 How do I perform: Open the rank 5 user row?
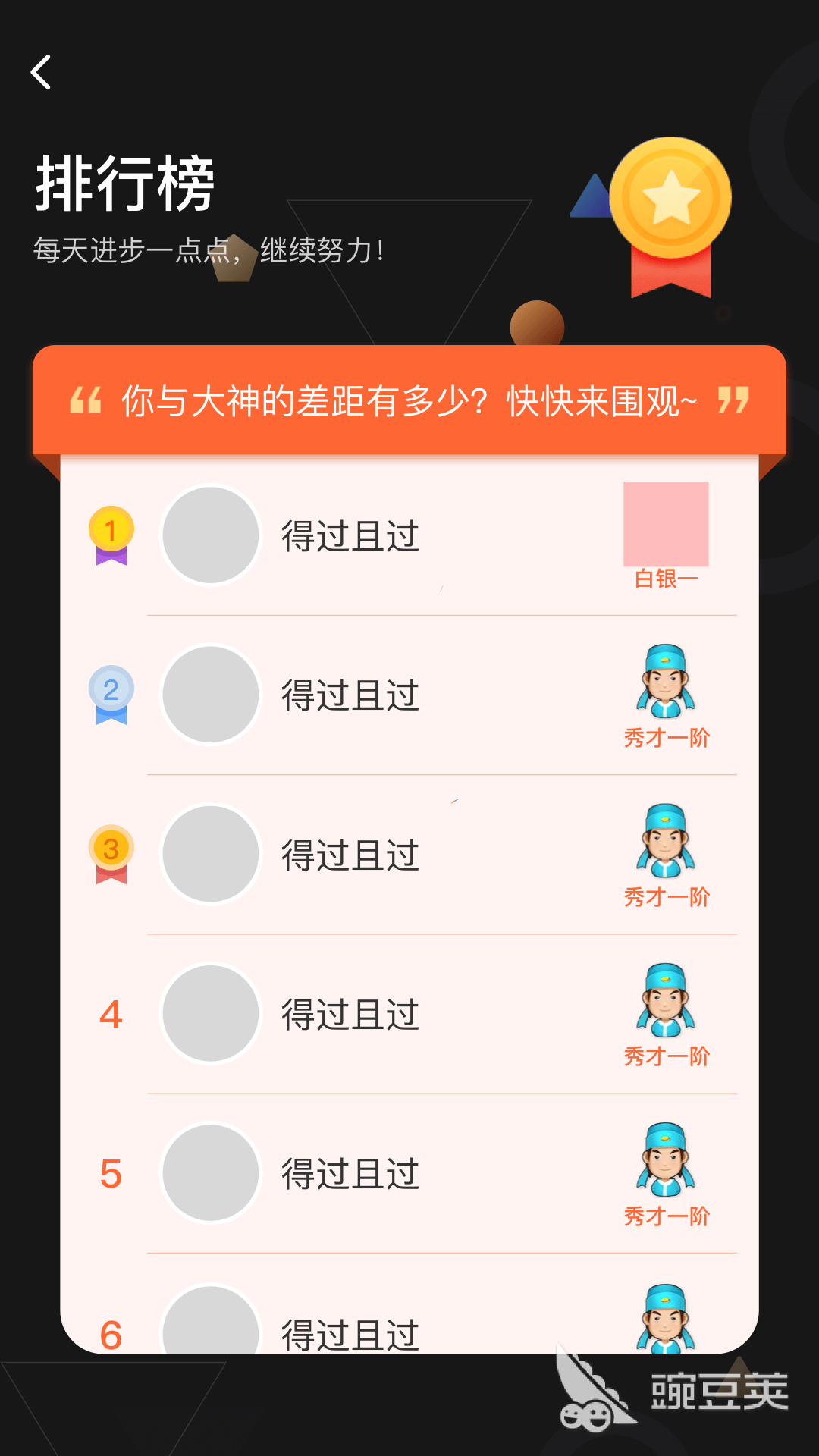[x=409, y=1173]
